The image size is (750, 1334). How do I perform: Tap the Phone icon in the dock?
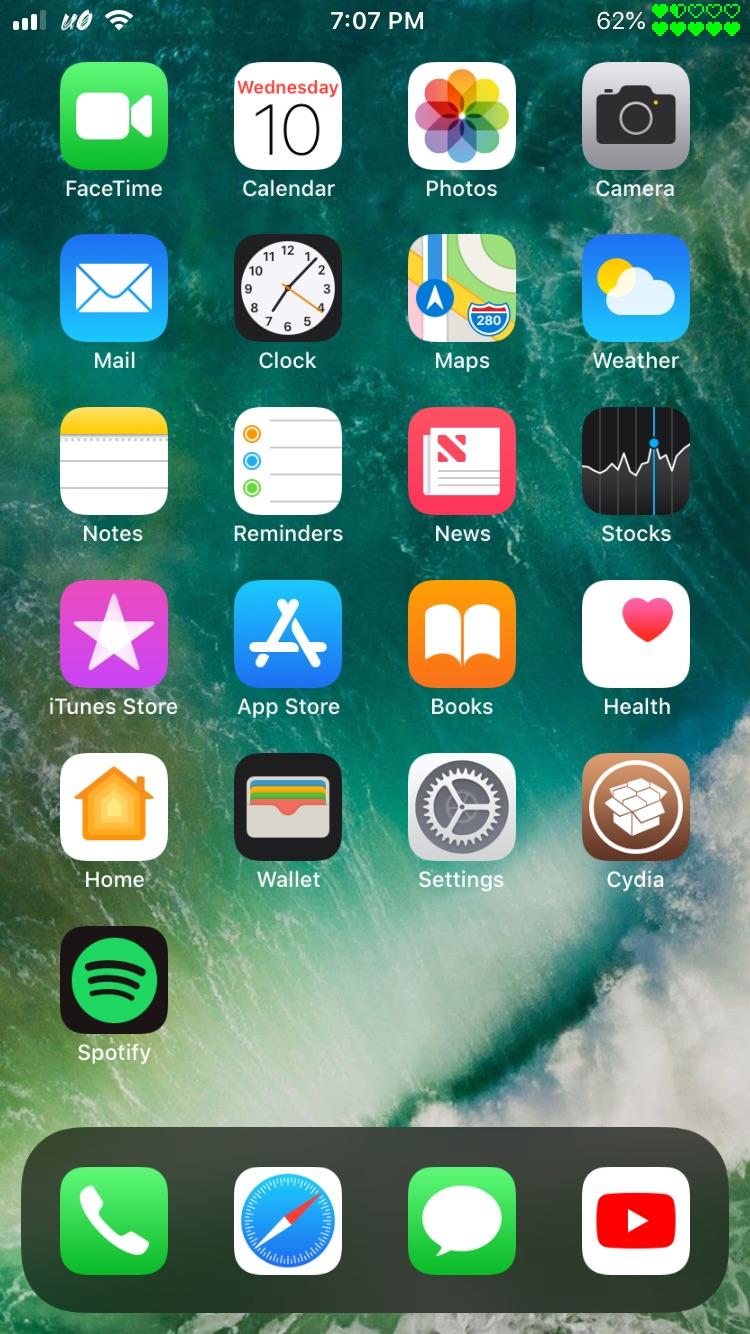pyautogui.click(x=114, y=1221)
